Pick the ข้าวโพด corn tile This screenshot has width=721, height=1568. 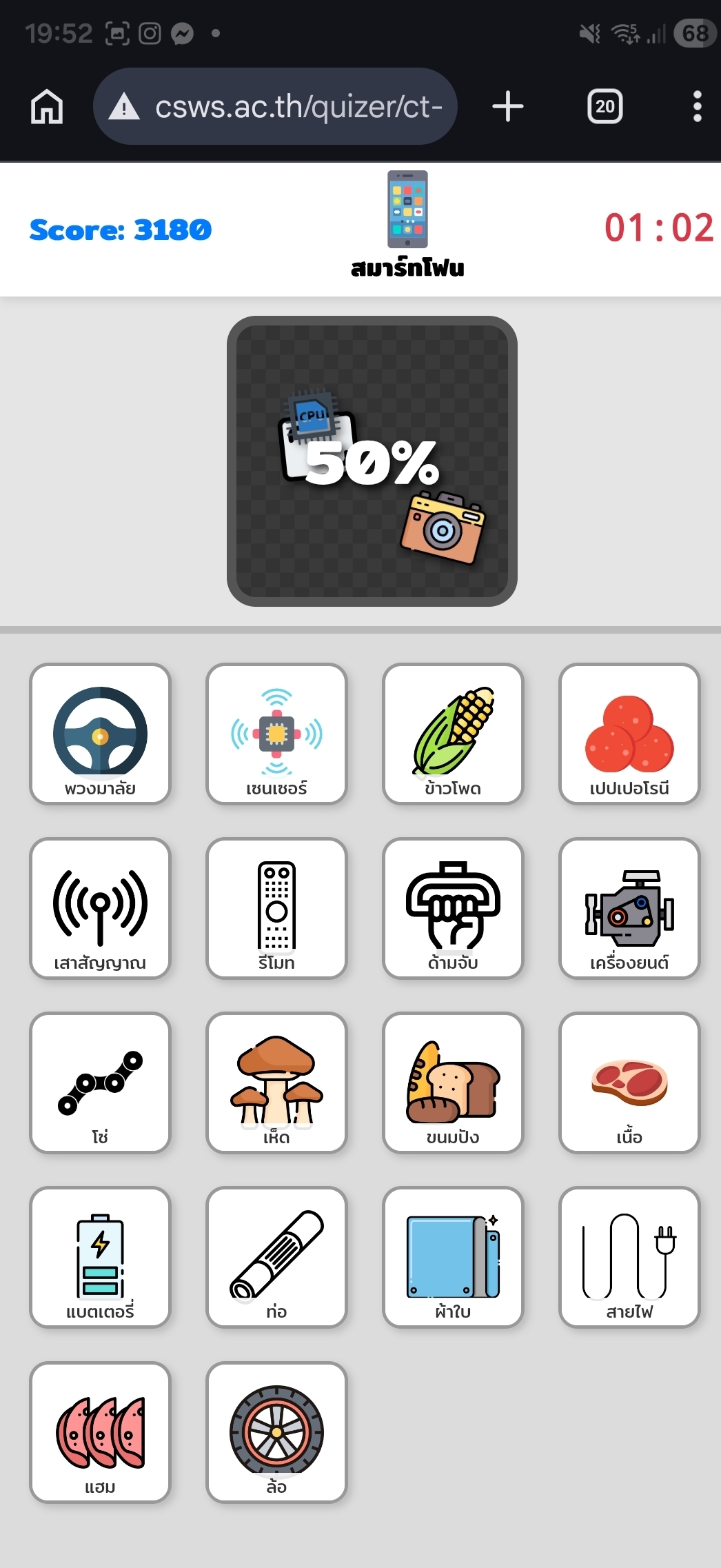[x=453, y=734]
